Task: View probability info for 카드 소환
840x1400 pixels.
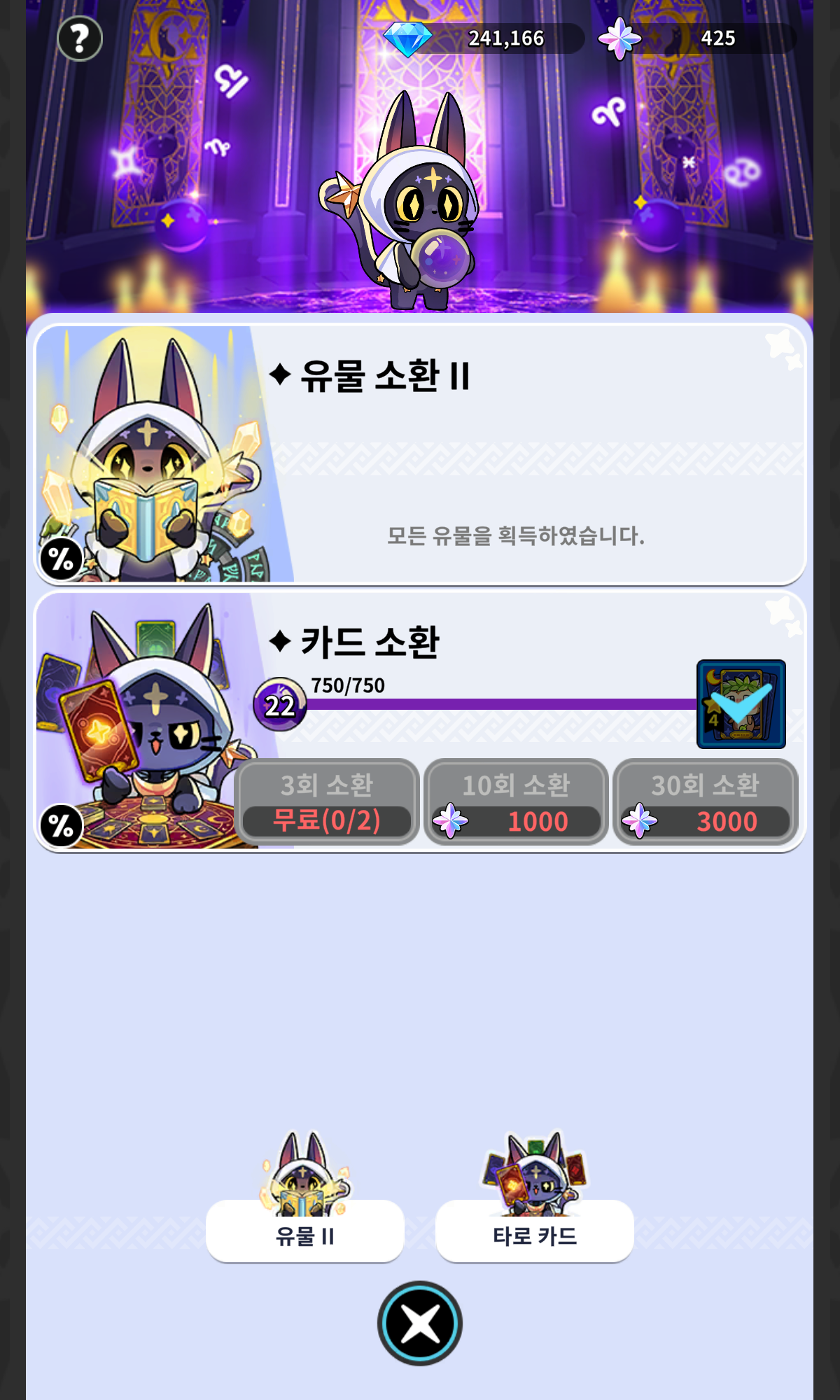Action: tap(61, 826)
